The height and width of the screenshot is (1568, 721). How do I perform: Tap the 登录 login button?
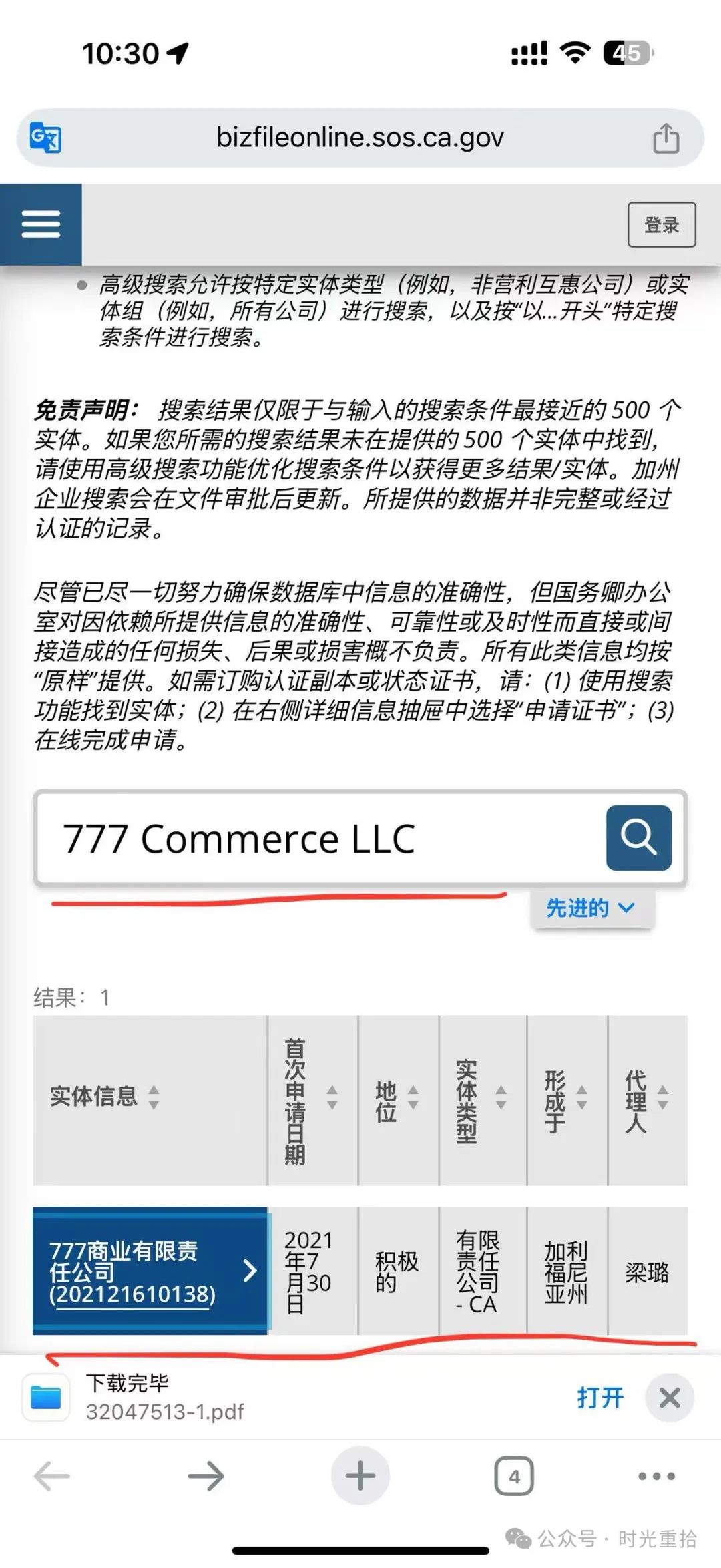(x=661, y=224)
